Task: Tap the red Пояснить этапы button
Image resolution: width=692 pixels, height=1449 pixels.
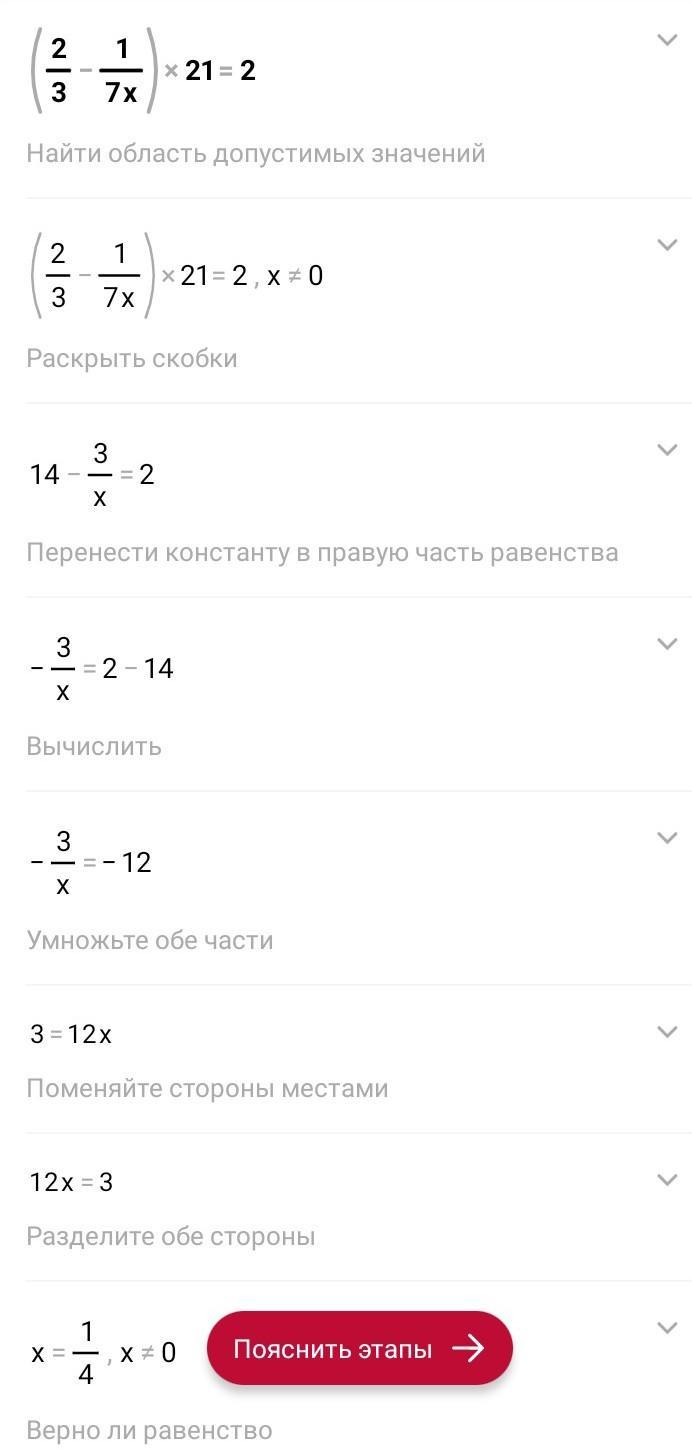Action: pyautogui.click(x=360, y=1348)
